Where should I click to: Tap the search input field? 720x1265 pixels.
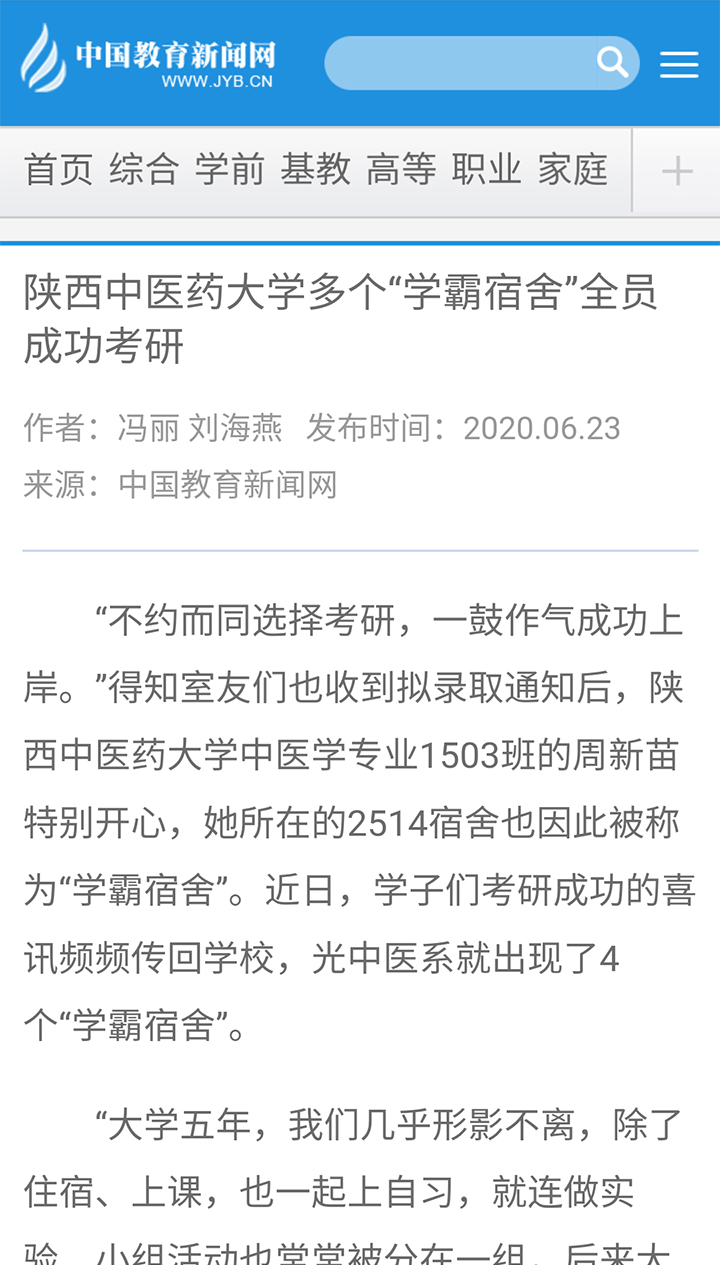460,63
